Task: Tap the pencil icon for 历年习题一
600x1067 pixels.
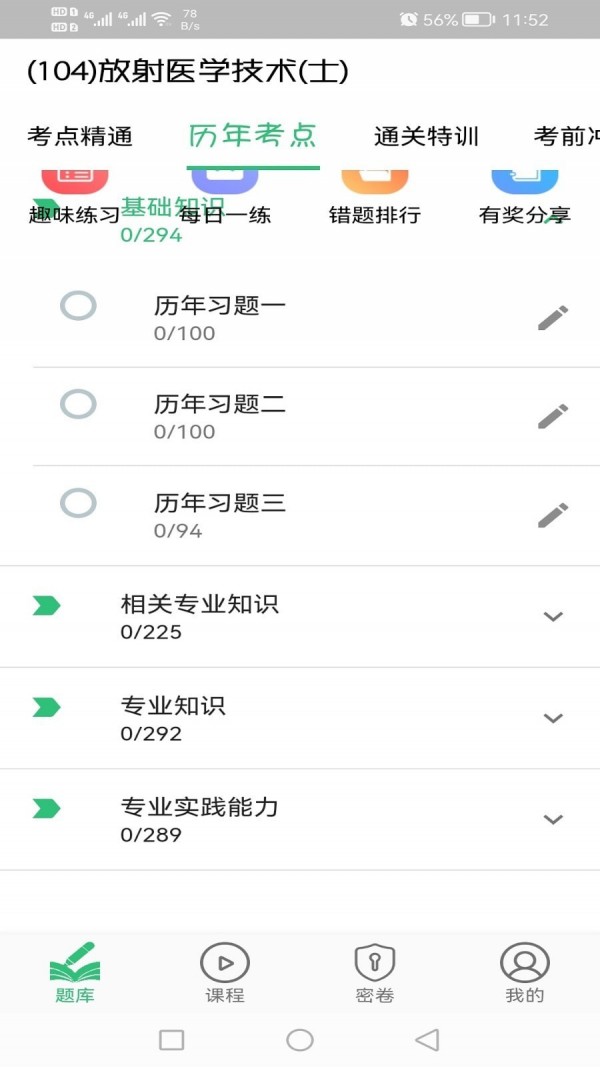Action: [x=553, y=318]
